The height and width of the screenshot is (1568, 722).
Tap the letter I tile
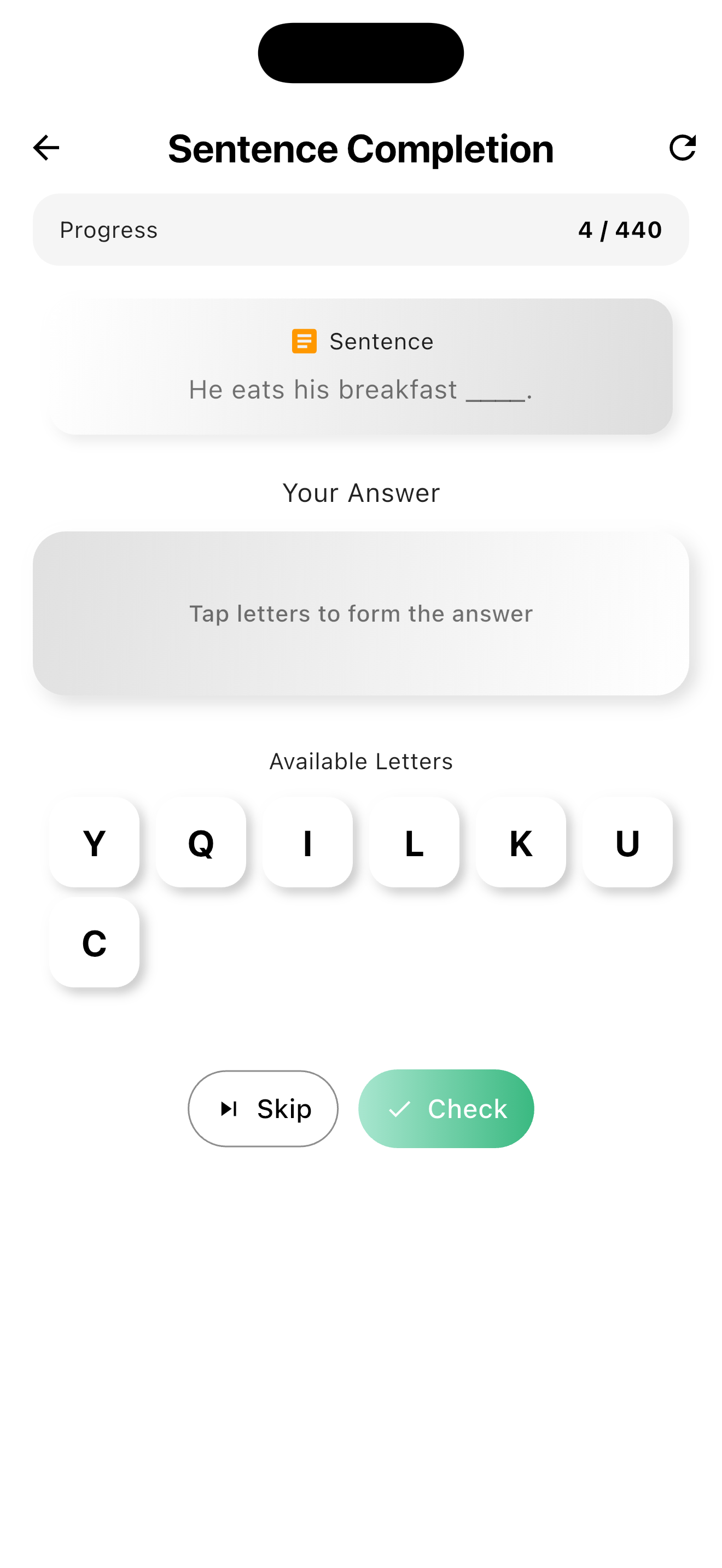pyautogui.click(x=307, y=843)
